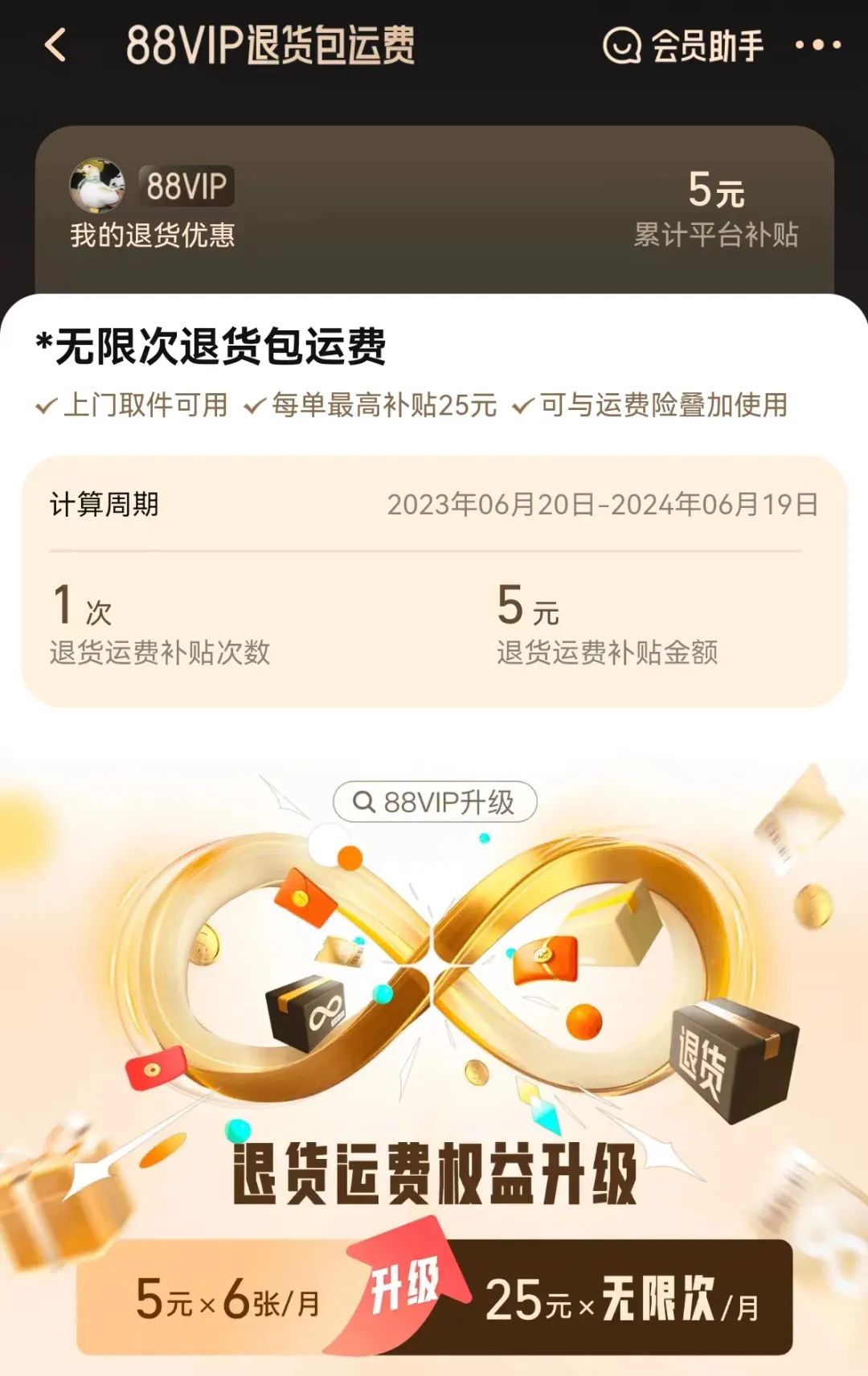Screen dimensions: 868x1376
Task: Tap the 88VIP升级 search chip
Action: click(435, 802)
